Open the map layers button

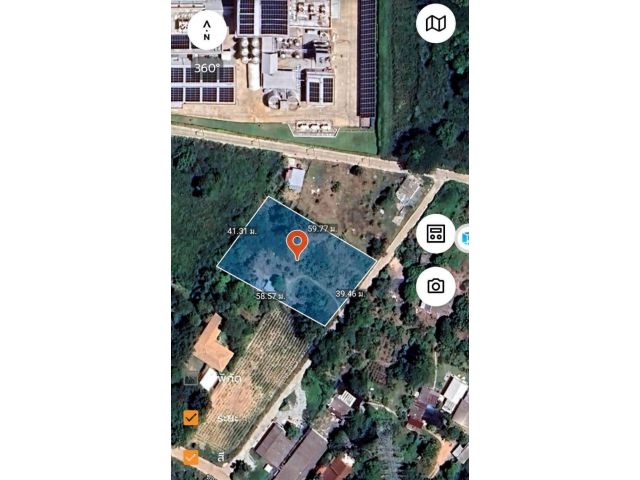click(x=436, y=23)
